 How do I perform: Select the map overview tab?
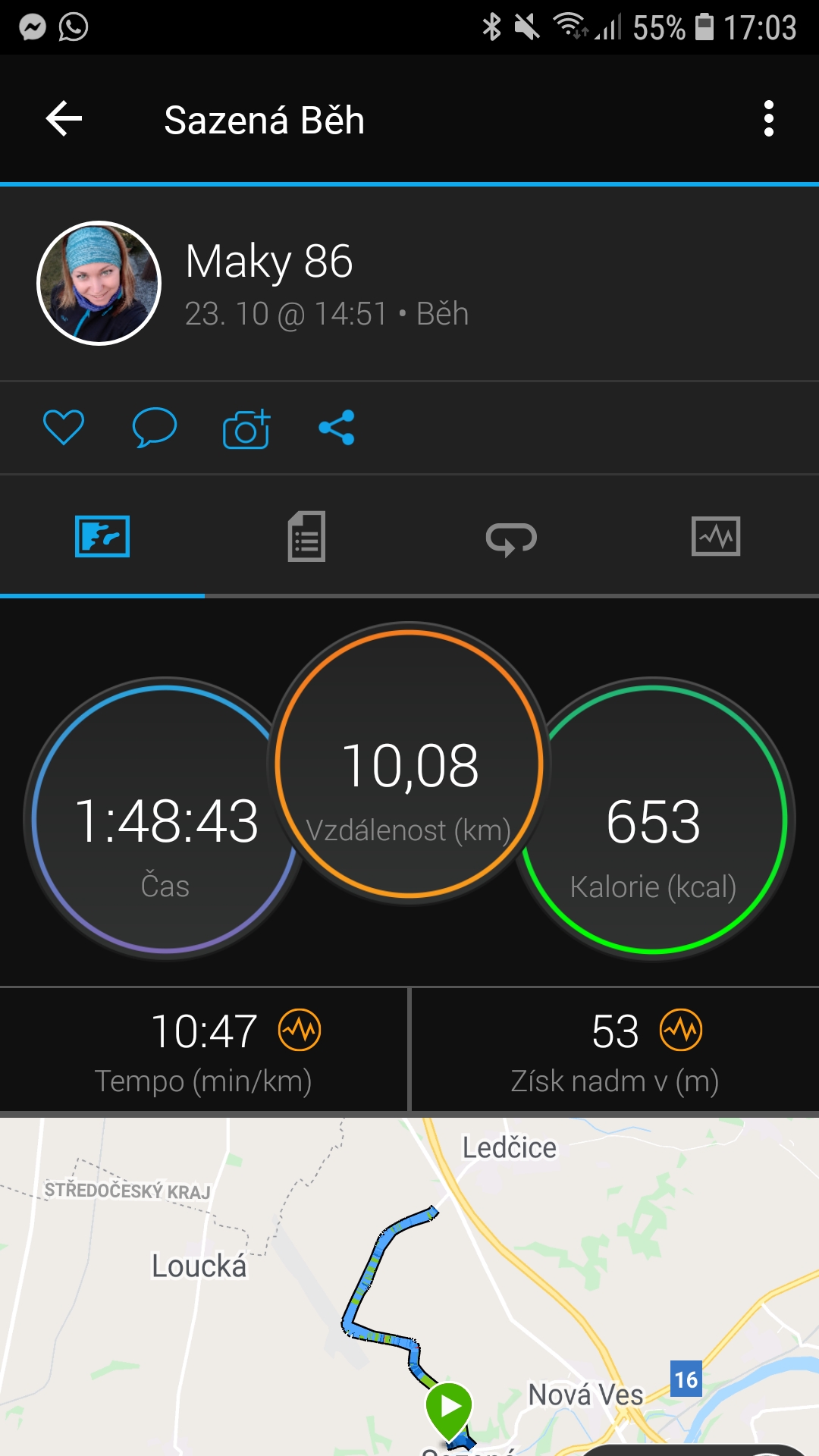102,537
